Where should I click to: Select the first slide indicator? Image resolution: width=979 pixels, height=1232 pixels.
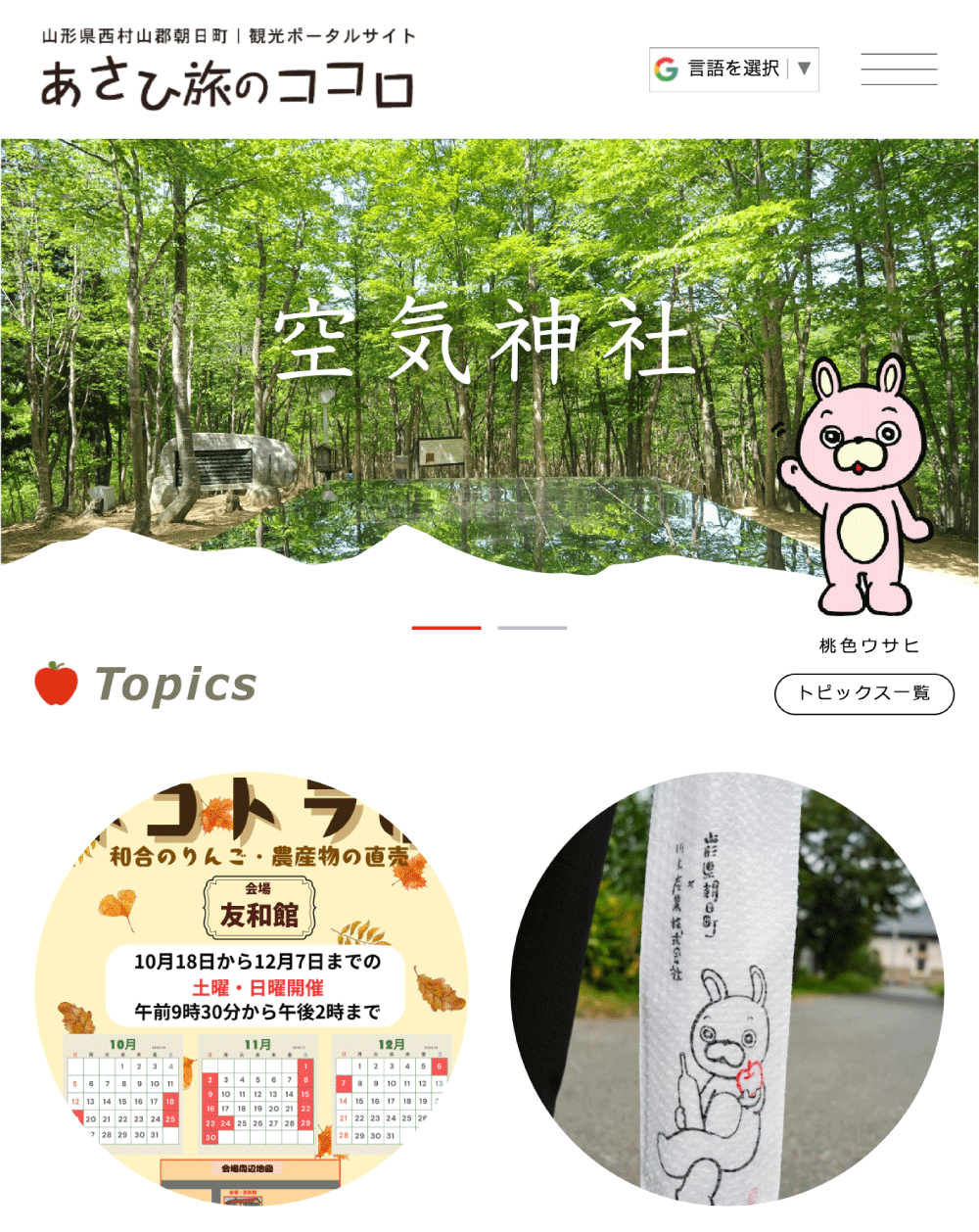[x=446, y=628]
